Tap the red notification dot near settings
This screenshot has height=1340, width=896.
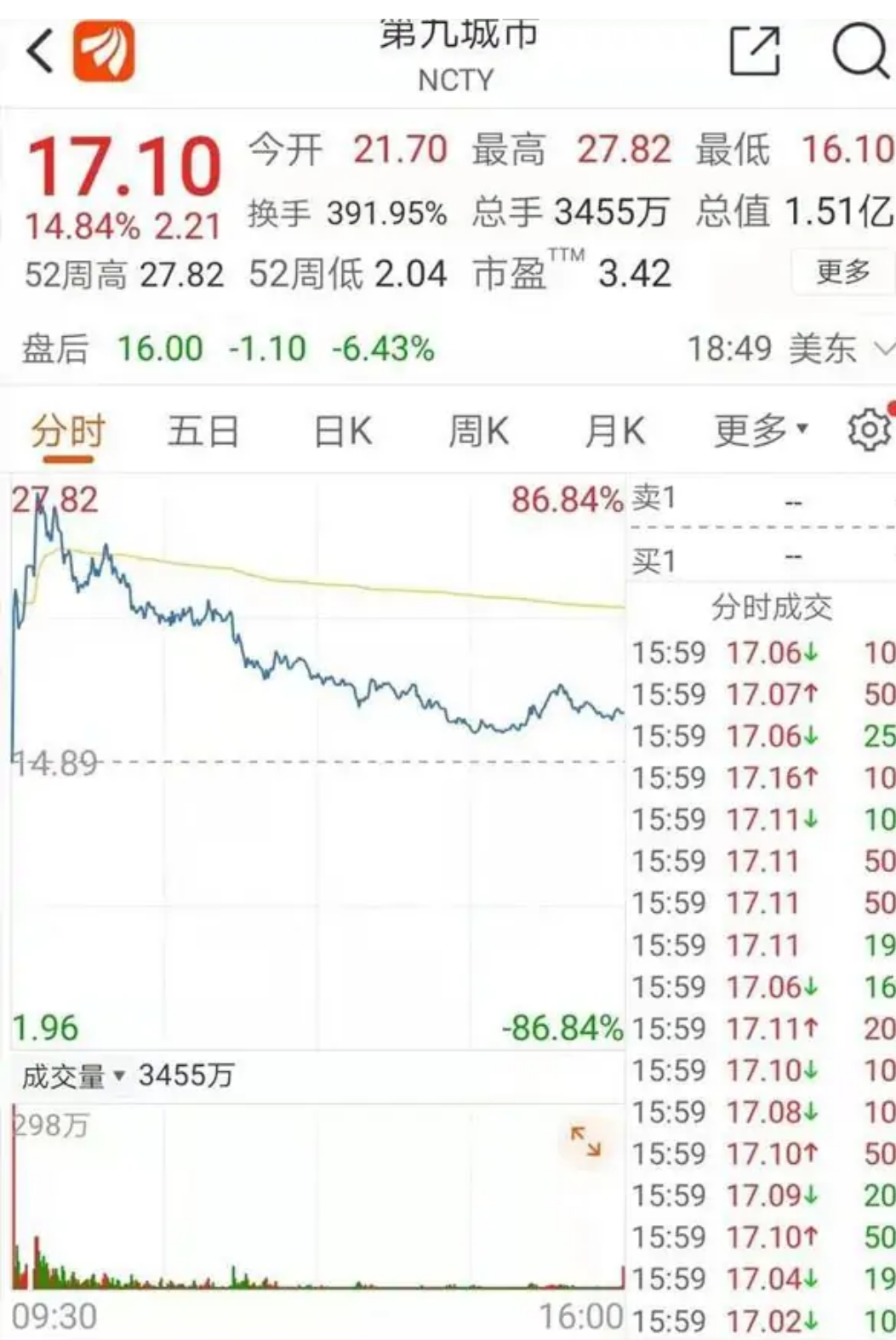(891, 408)
